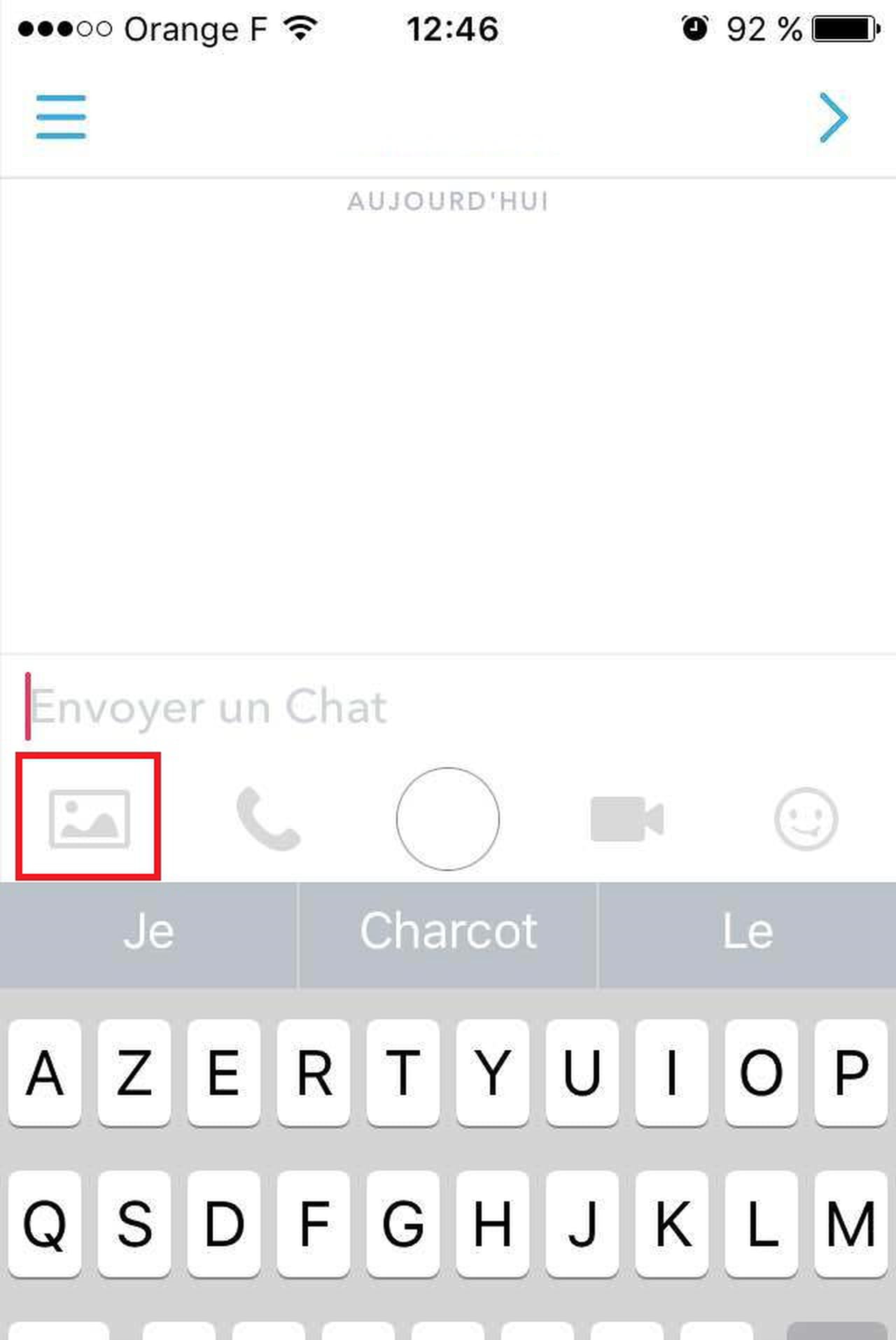
Task: Choose the suggestion Charcot
Action: coord(448,933)
